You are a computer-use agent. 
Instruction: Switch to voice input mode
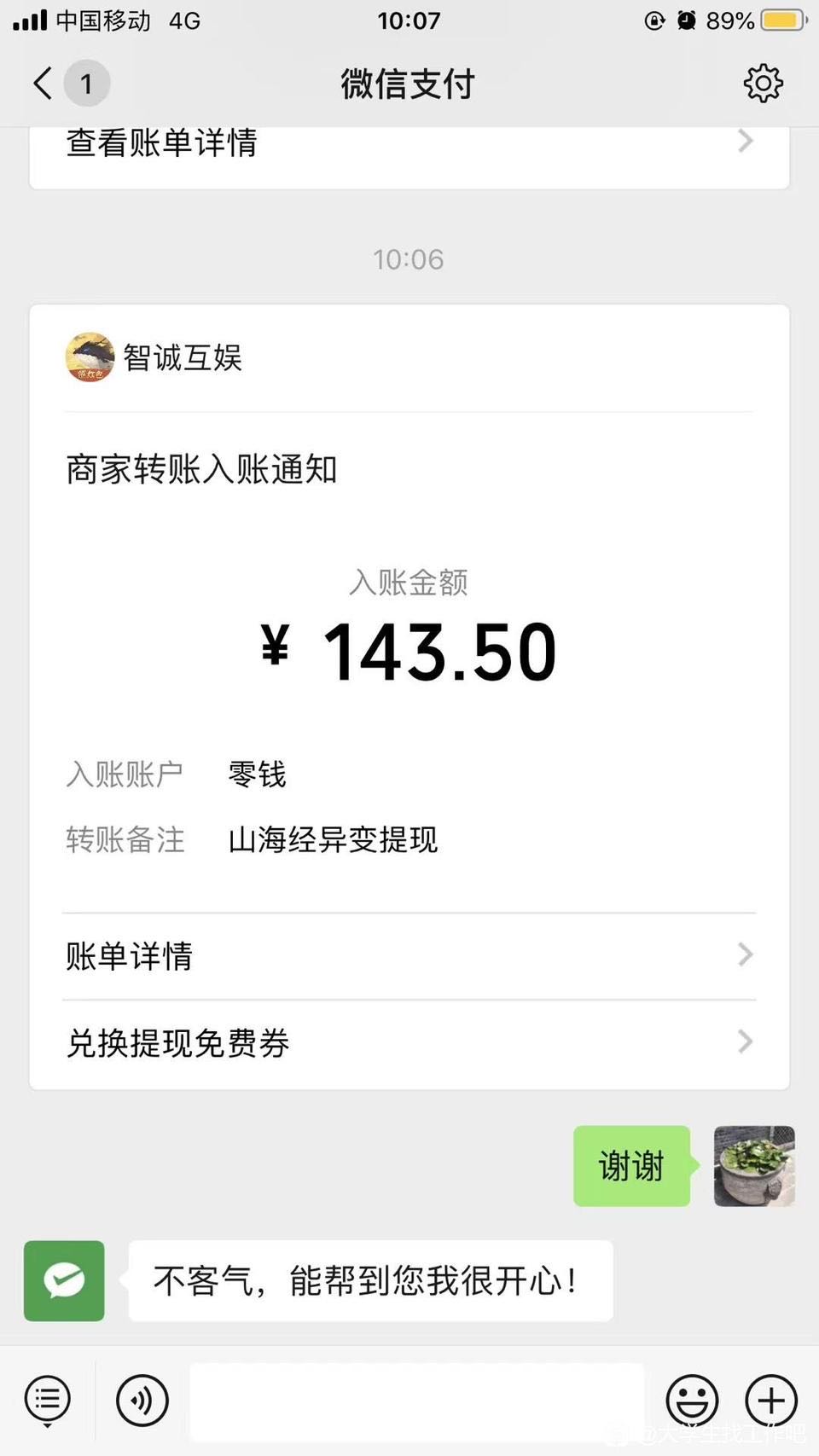[142, 1400]
